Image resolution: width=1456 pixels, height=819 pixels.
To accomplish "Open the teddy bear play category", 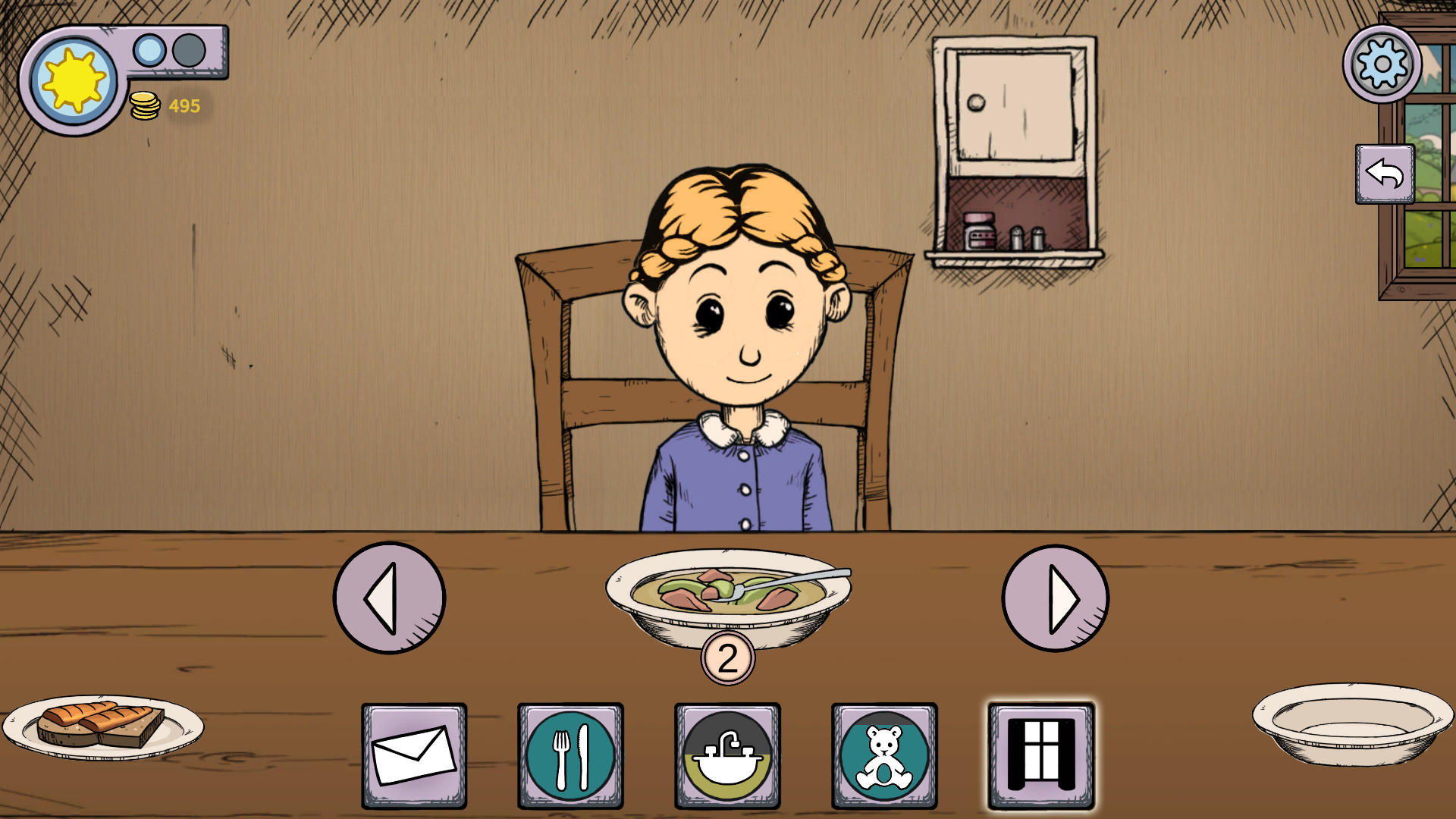I will pyautogui.click(x=884, y=756).
